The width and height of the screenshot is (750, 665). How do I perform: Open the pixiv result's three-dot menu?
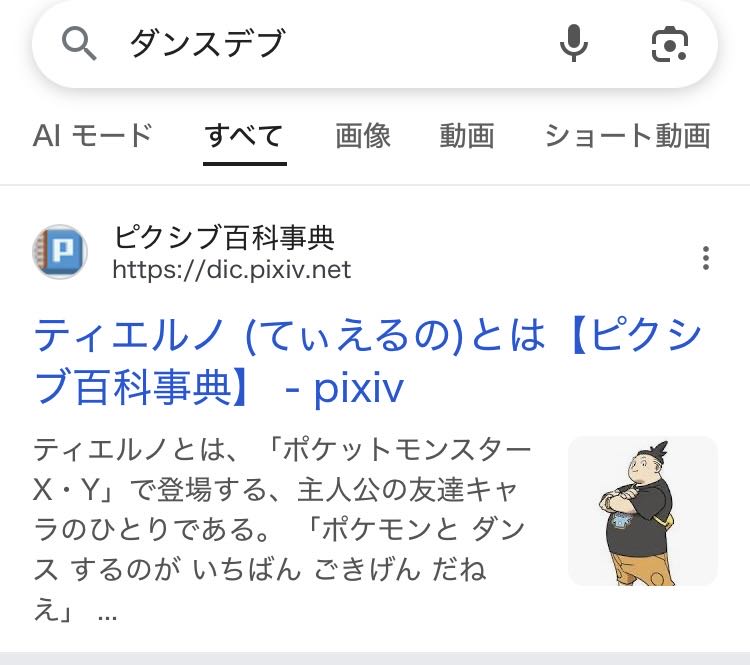coord(706,258)
